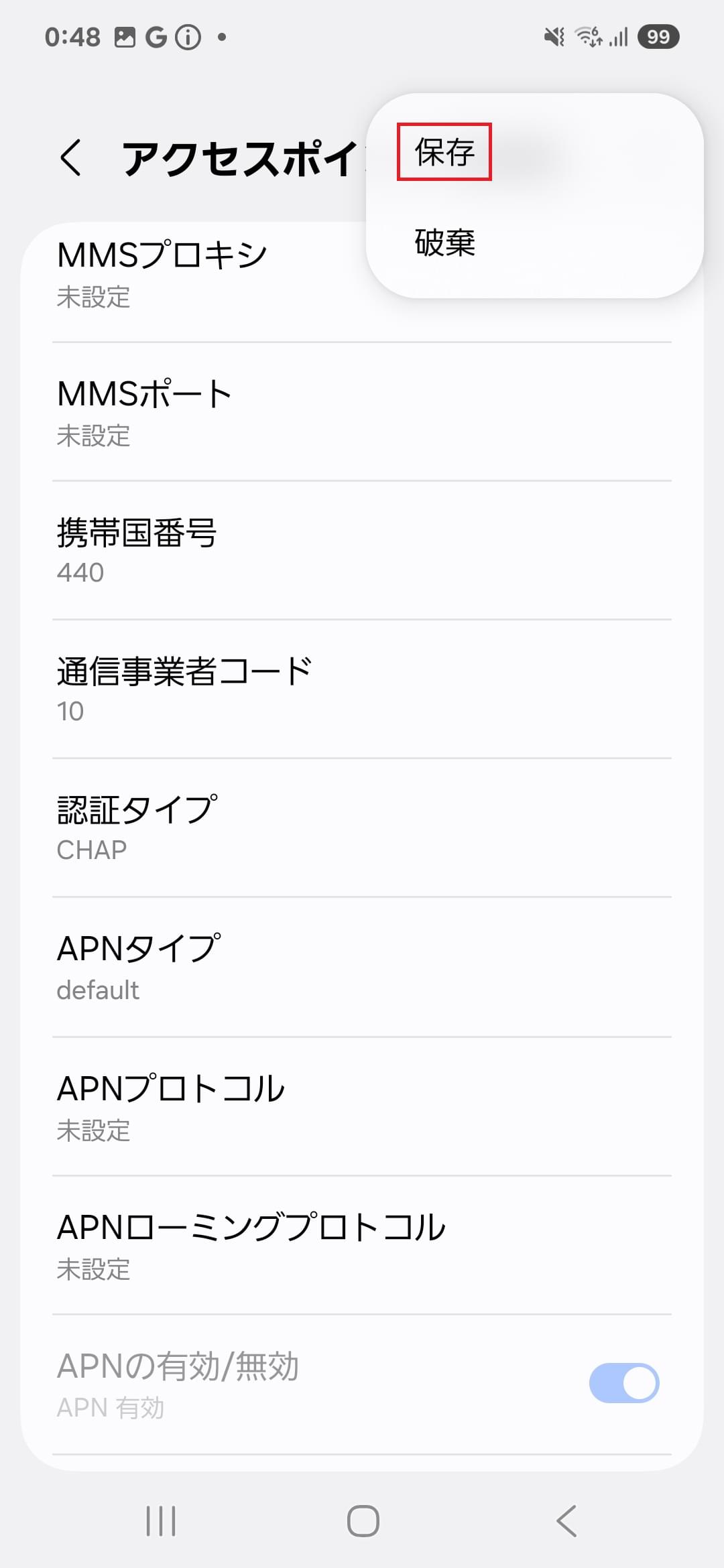
Task: Select 保存 from the popup menu
Action: [x=444, y=151]
